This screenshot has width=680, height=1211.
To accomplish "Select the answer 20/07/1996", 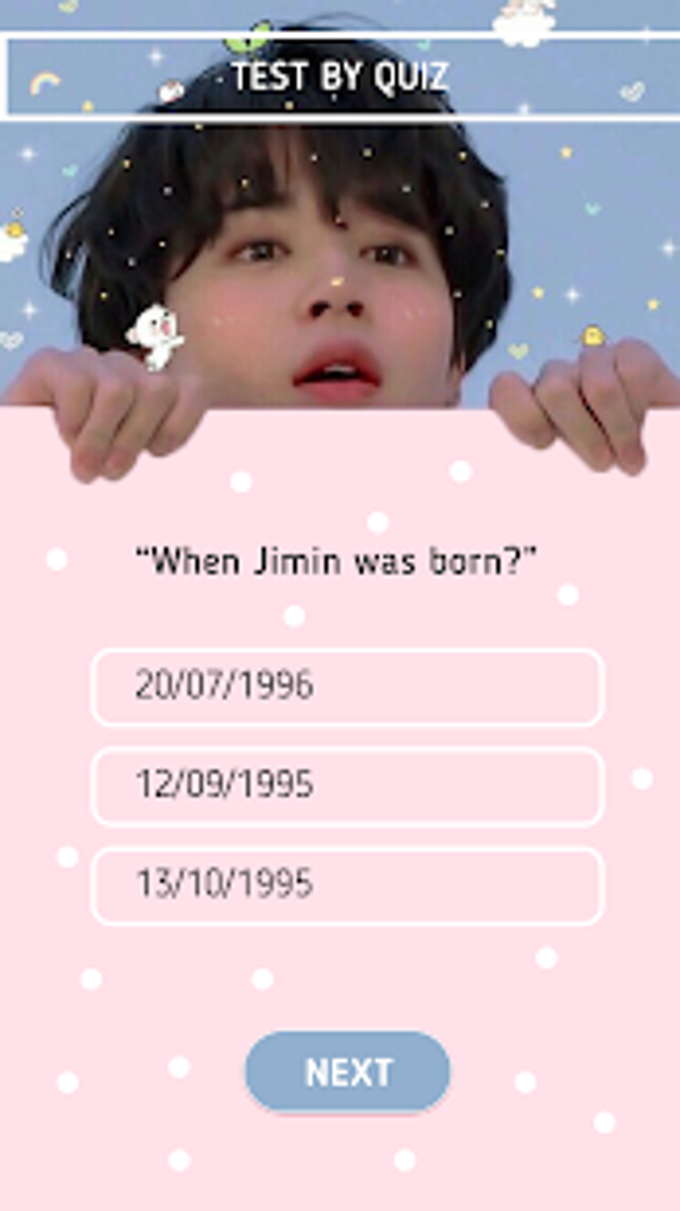I will click(x=347, y=687).
